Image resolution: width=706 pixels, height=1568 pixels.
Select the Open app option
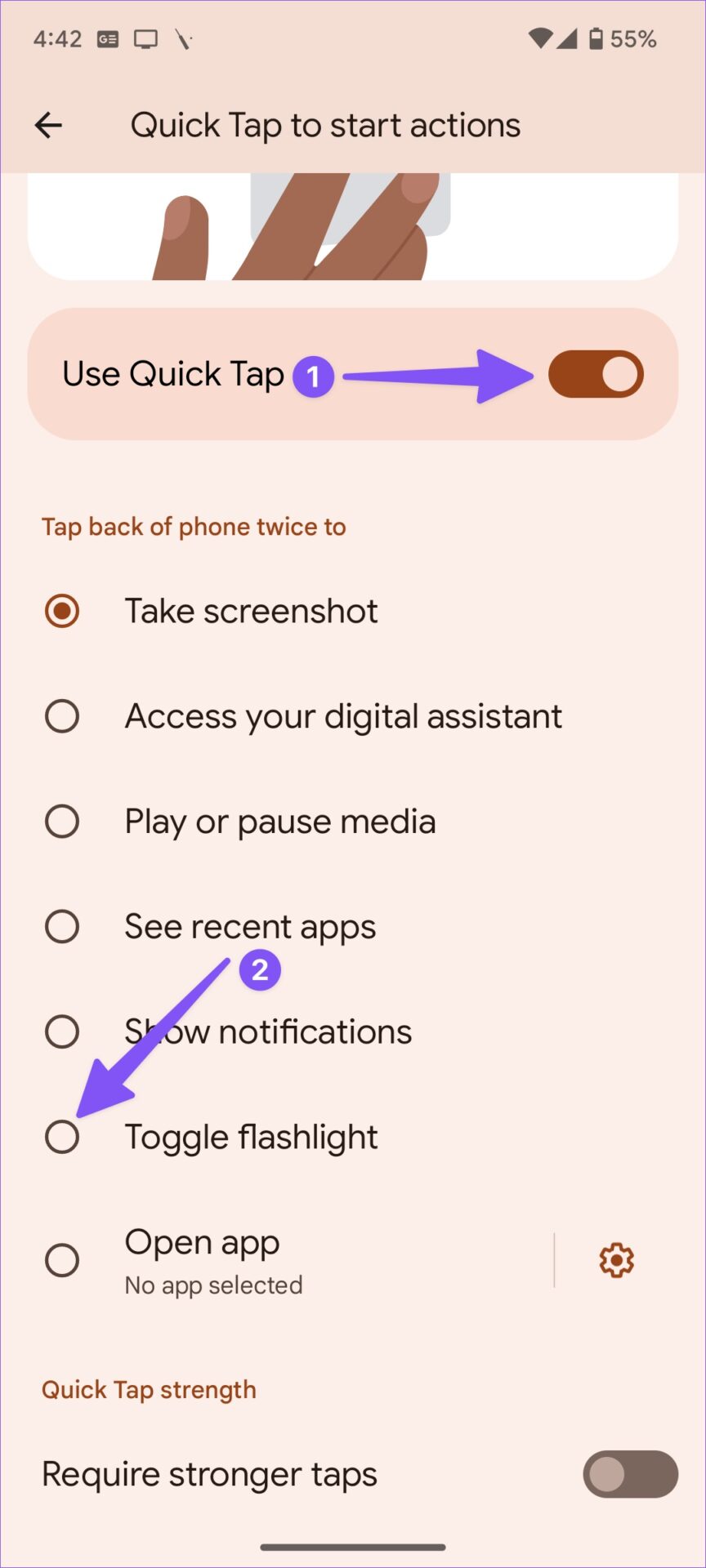click(x=62, y=1260)
